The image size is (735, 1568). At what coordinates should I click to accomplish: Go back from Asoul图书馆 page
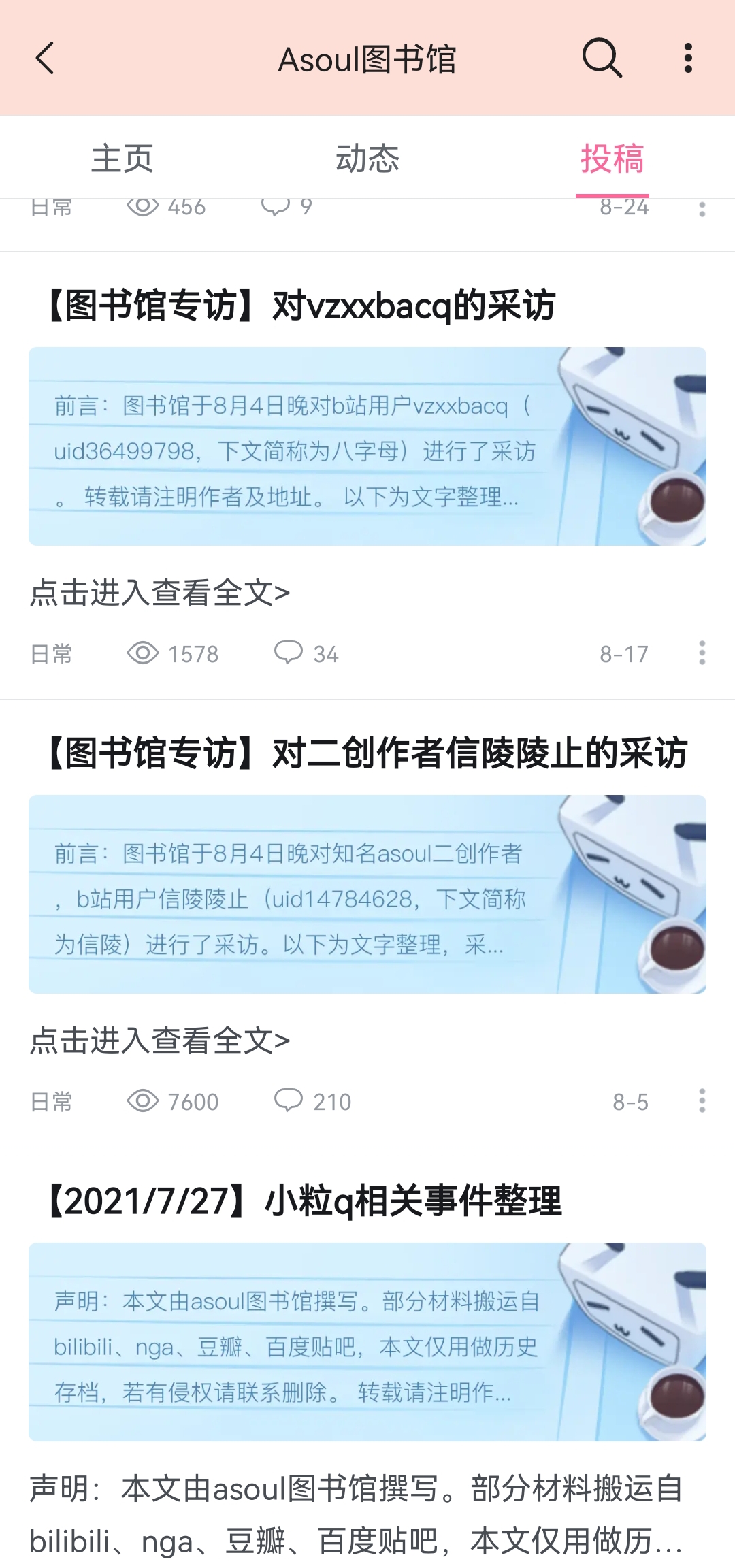point(45,59)
